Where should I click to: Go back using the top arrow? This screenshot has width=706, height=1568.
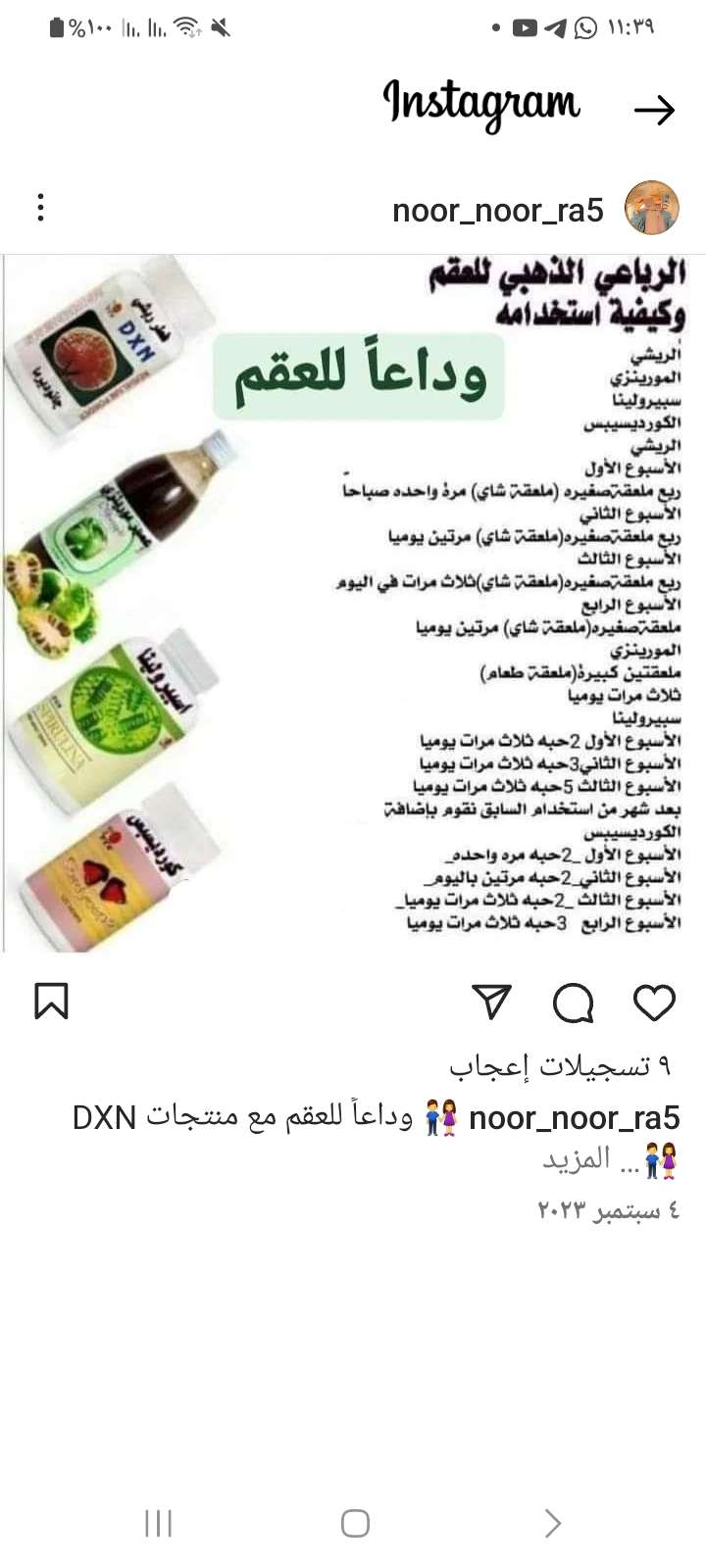(x=654, y=110)
